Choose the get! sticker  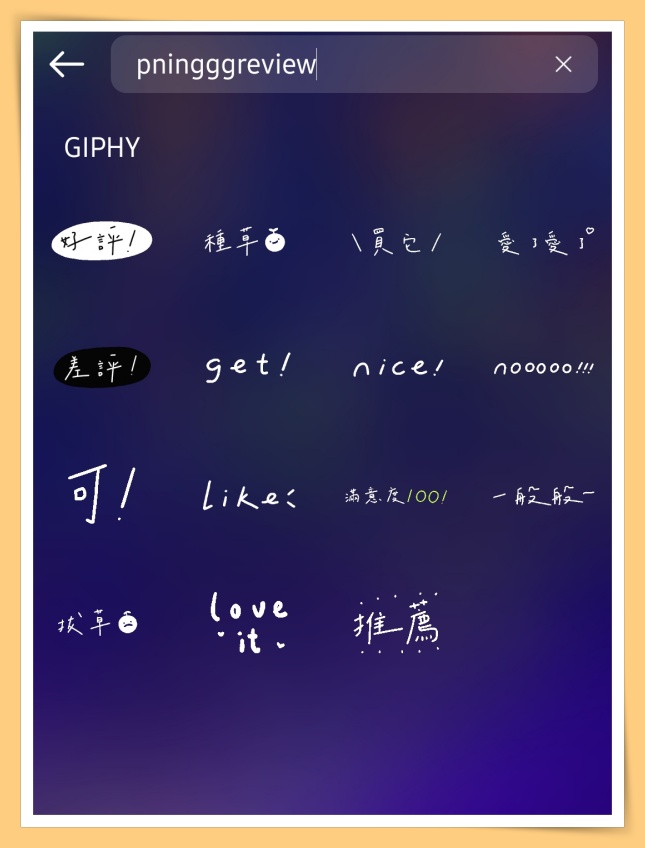247,366
